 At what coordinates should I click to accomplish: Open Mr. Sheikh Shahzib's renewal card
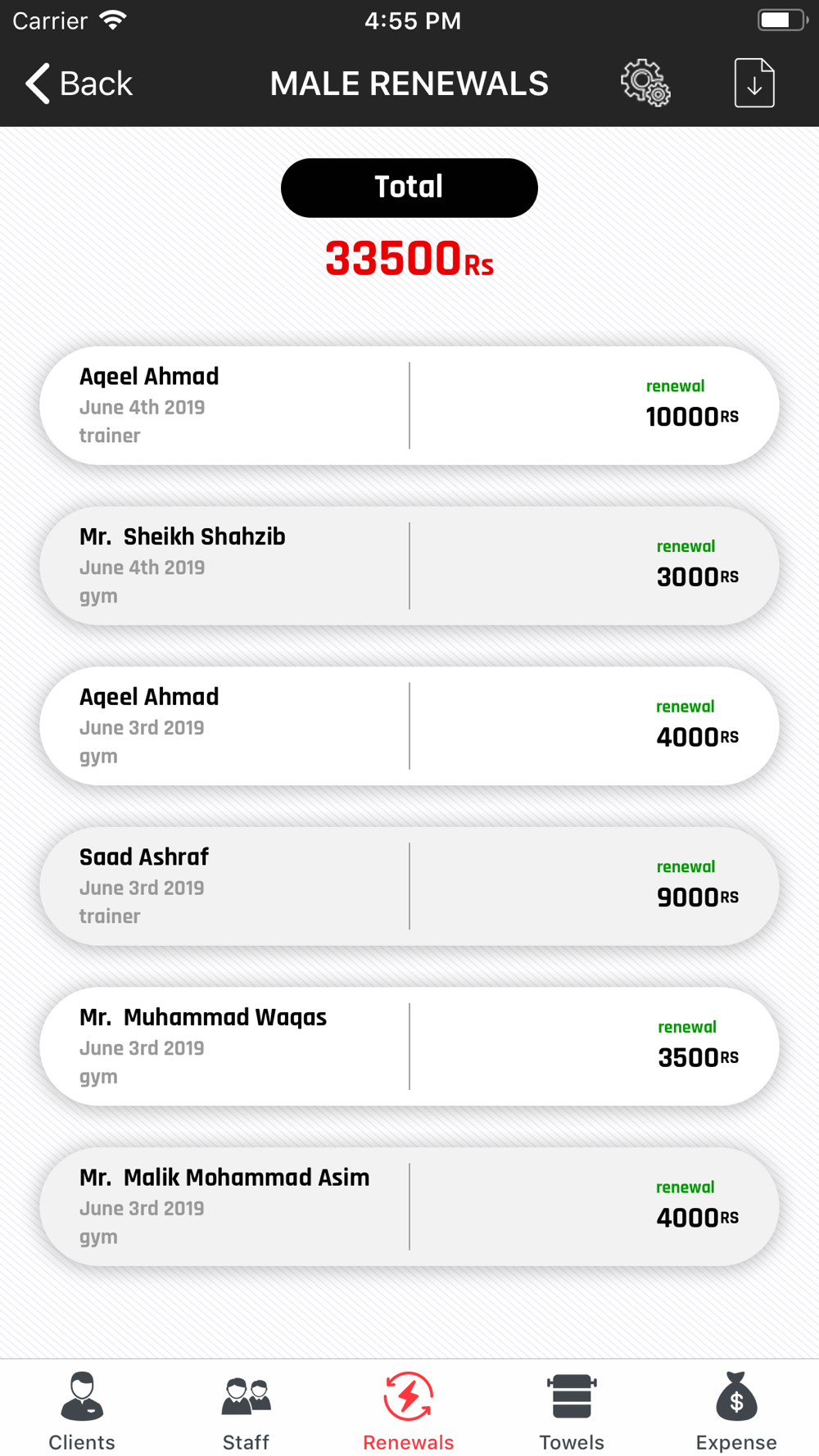(409, 566)
